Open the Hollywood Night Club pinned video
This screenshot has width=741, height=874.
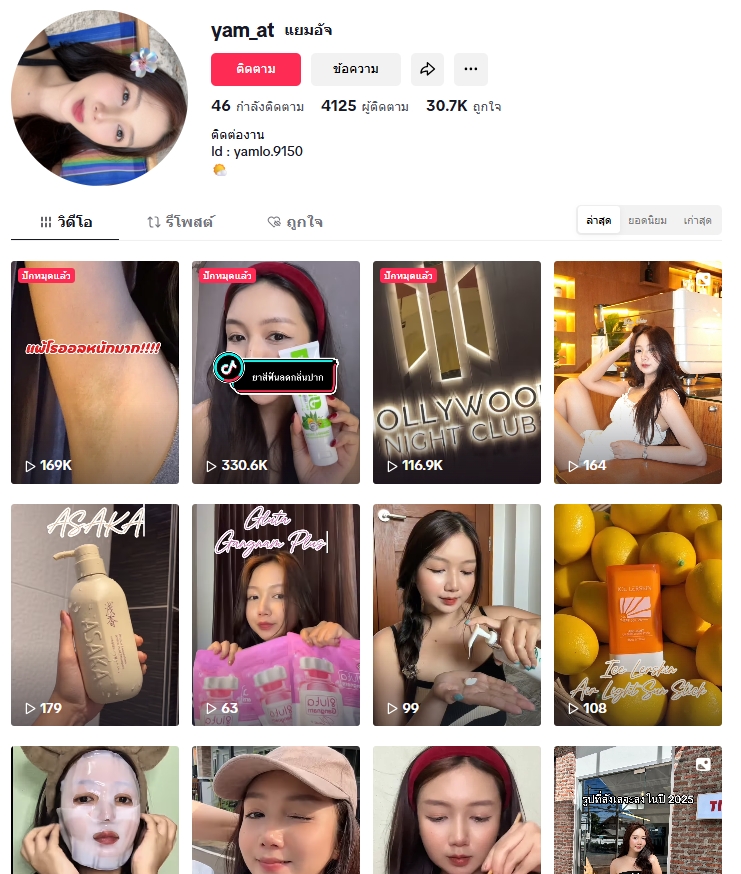(x=457, y=372)
